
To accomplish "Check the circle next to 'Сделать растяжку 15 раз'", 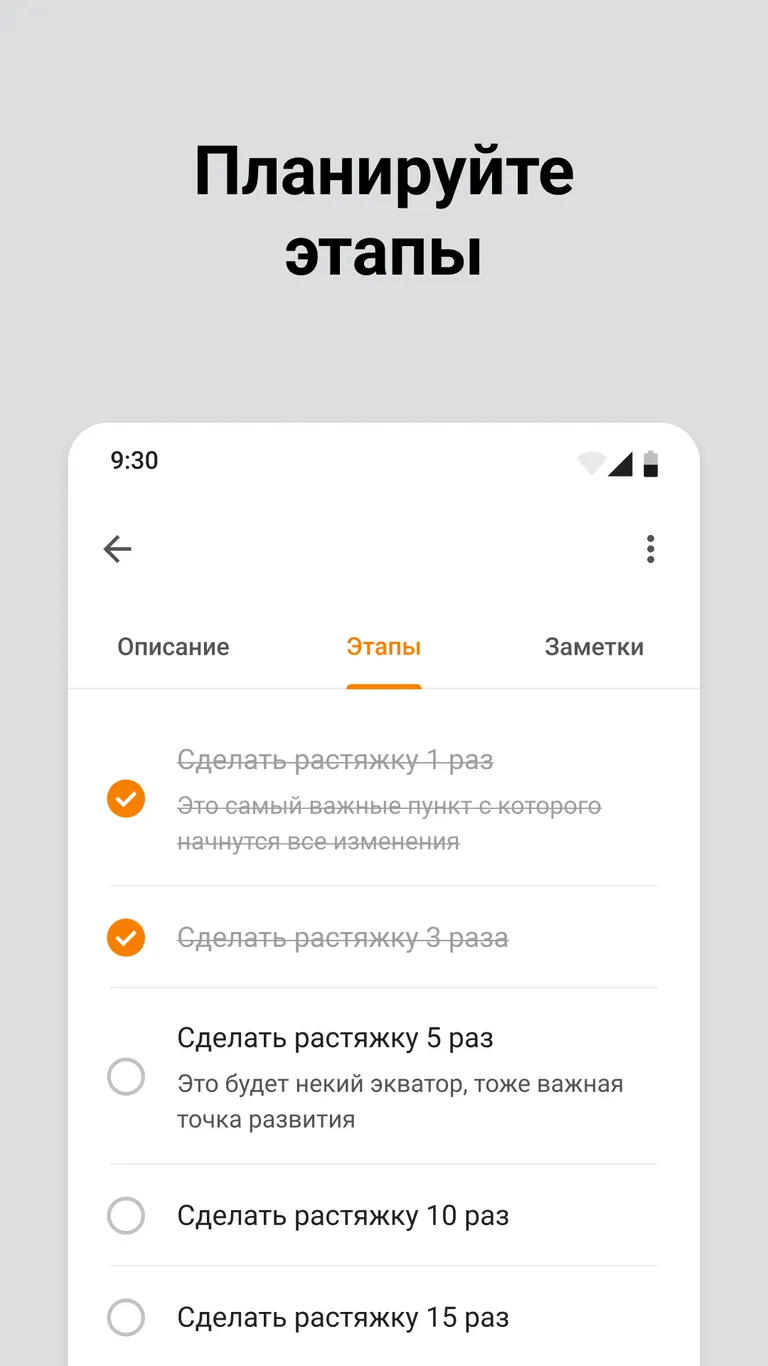I will [126, 1317].
